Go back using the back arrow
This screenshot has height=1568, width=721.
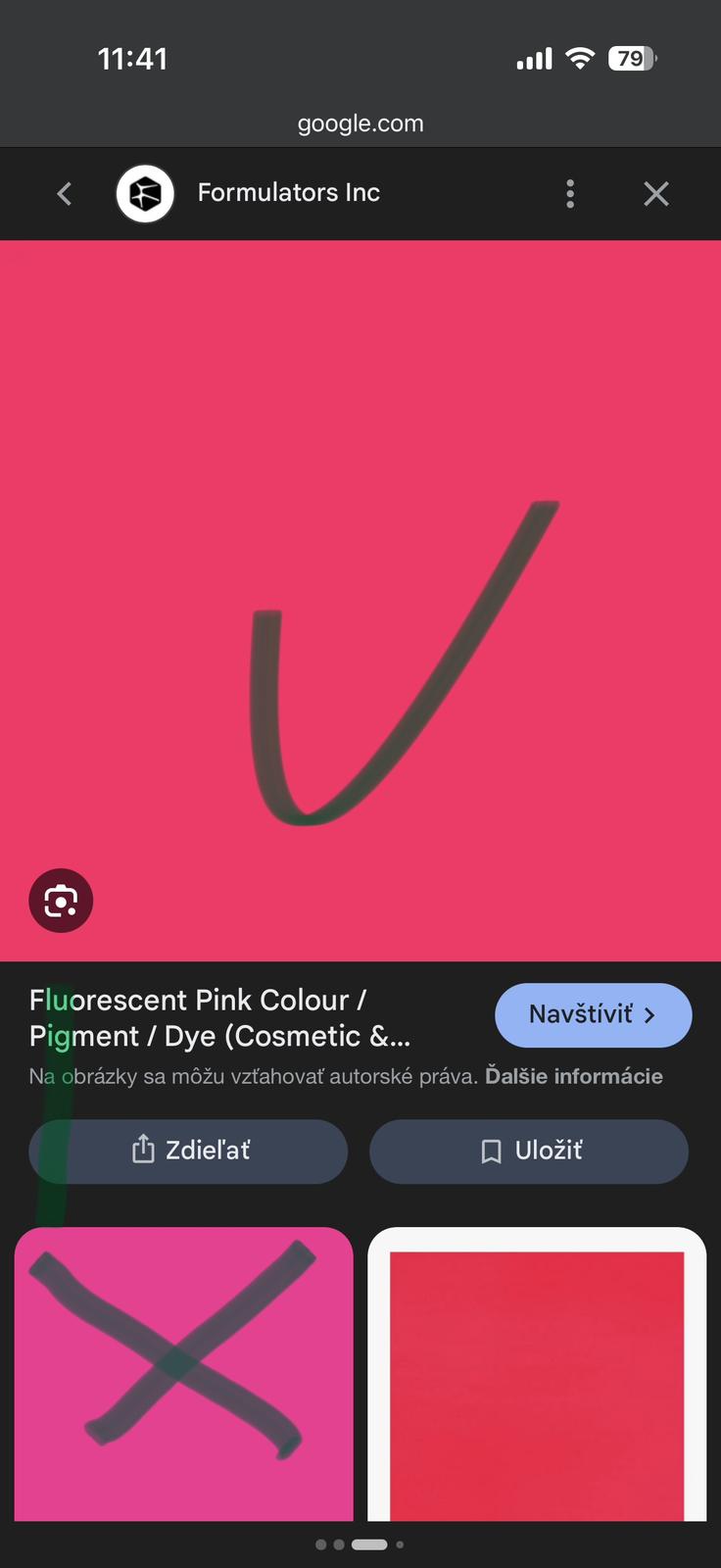65,194
